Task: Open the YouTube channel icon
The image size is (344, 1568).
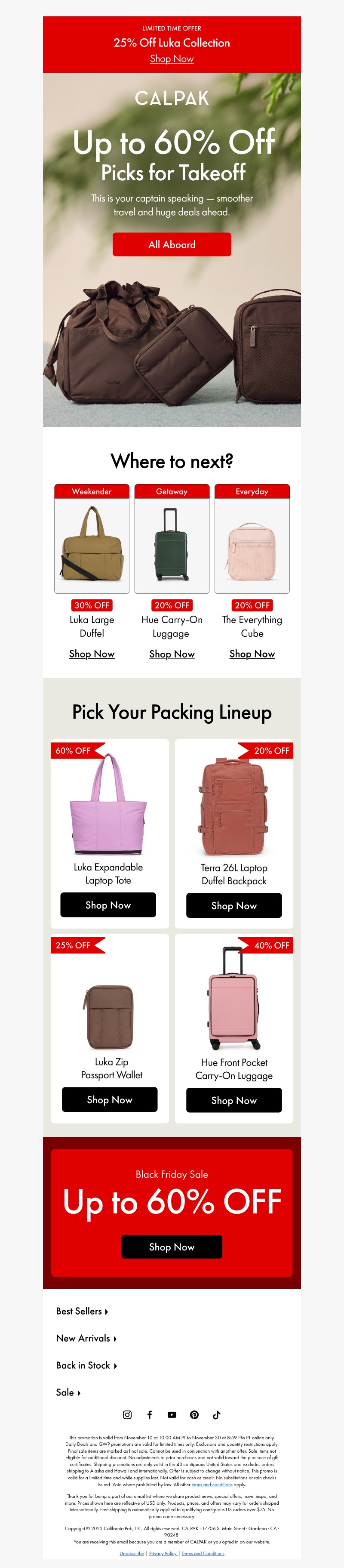Action: [x=172, y=1415]
